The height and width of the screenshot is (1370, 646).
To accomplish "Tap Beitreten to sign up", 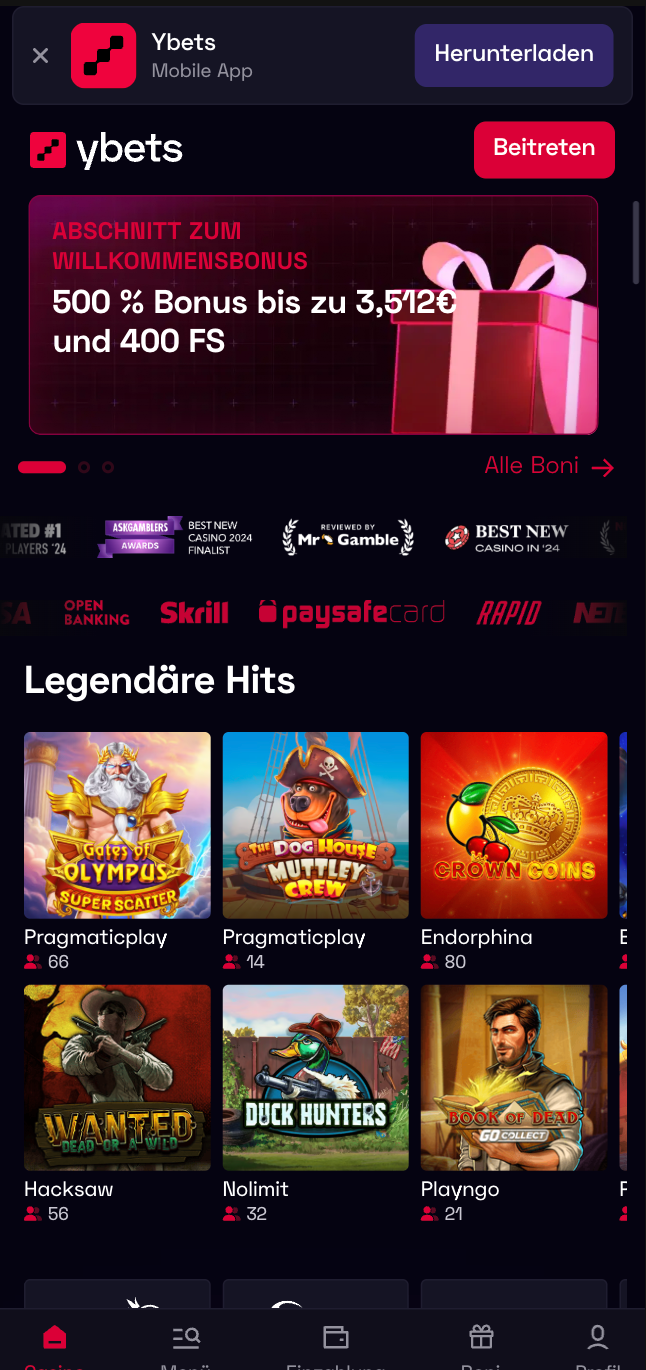I will (x=544, y=149).
